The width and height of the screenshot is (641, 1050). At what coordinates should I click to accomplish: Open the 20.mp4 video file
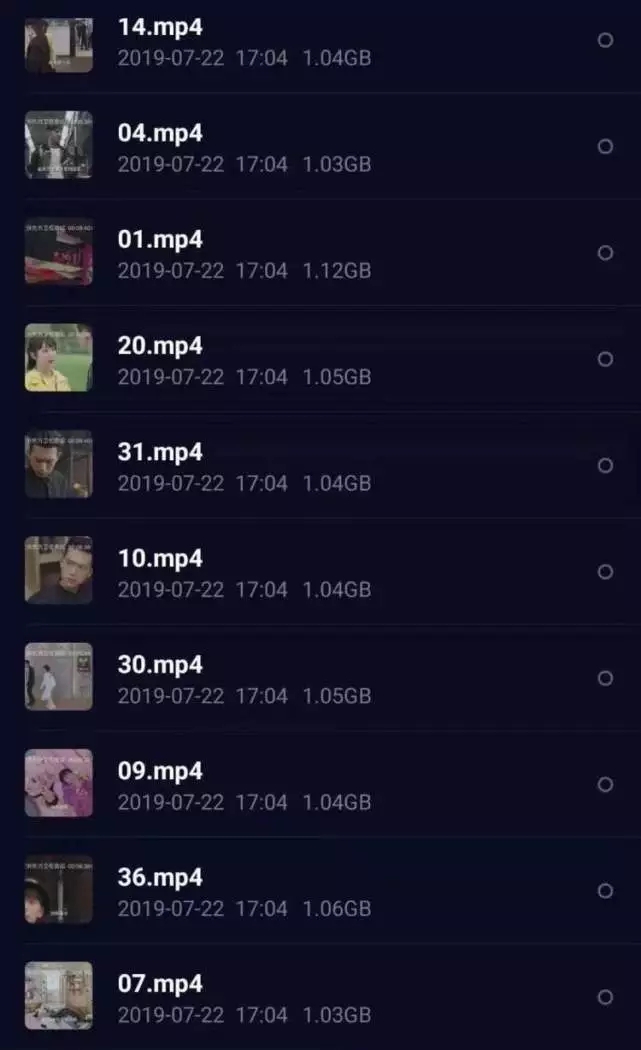[x=160, y=346]
